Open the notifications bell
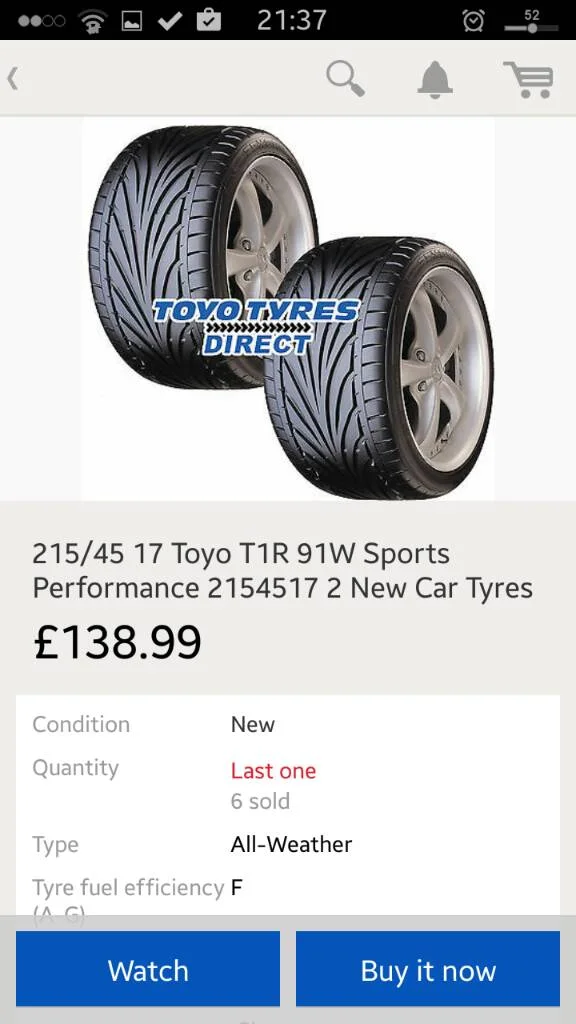The image size is (576, 1024). pos(435,80)
